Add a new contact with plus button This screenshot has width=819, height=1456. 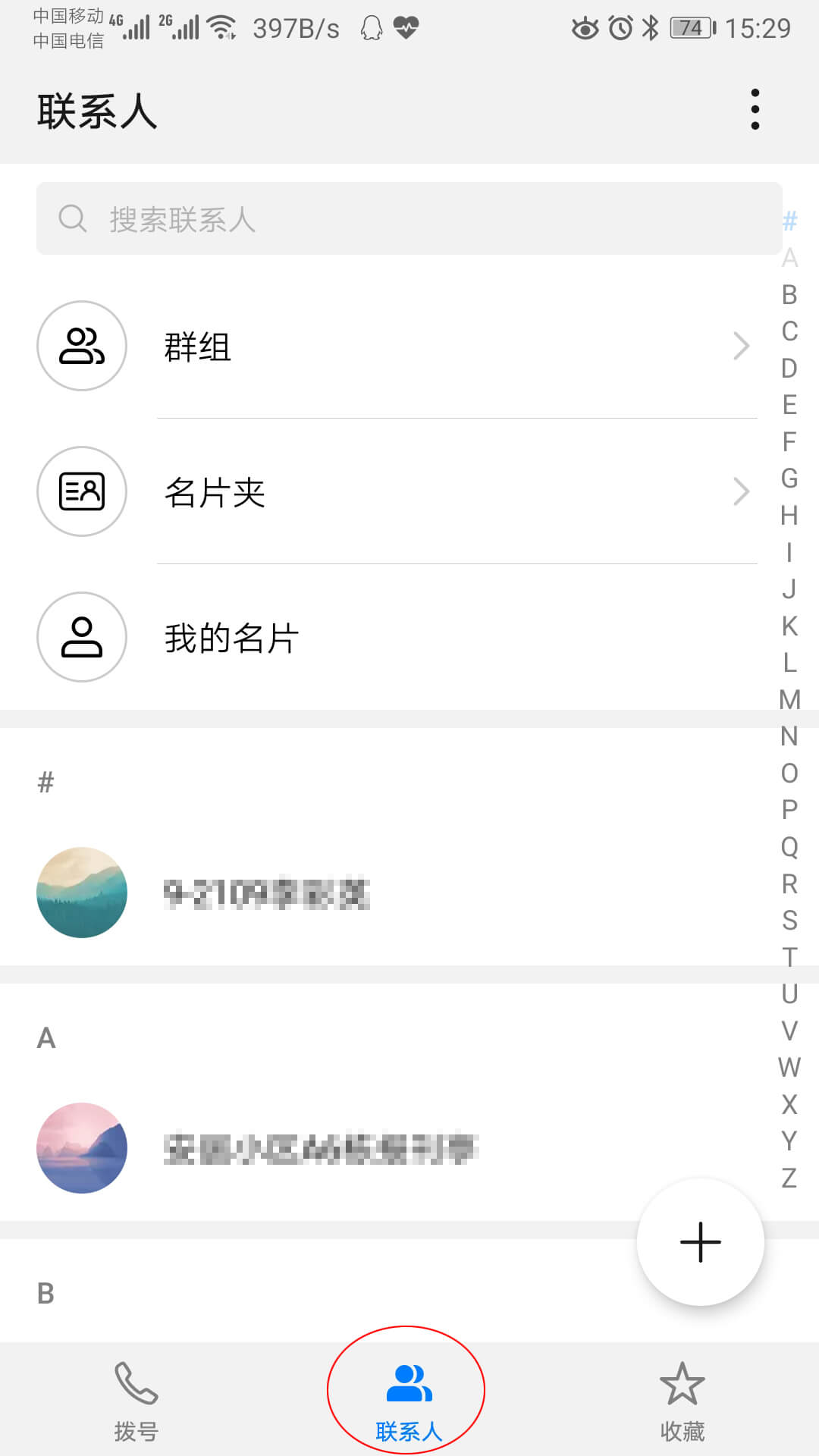coord(700,1242)
